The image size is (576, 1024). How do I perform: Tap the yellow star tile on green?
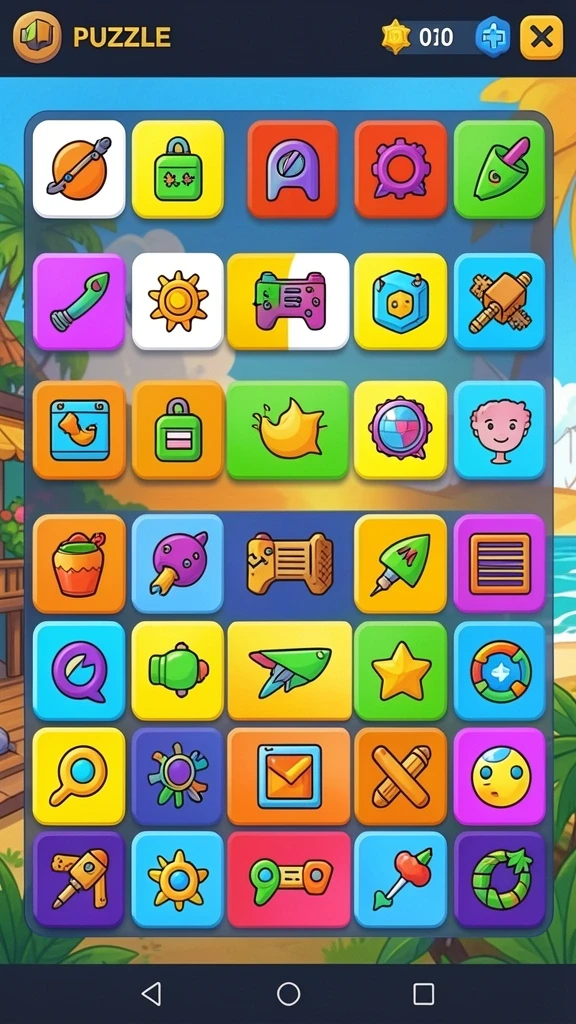point(400,671)
